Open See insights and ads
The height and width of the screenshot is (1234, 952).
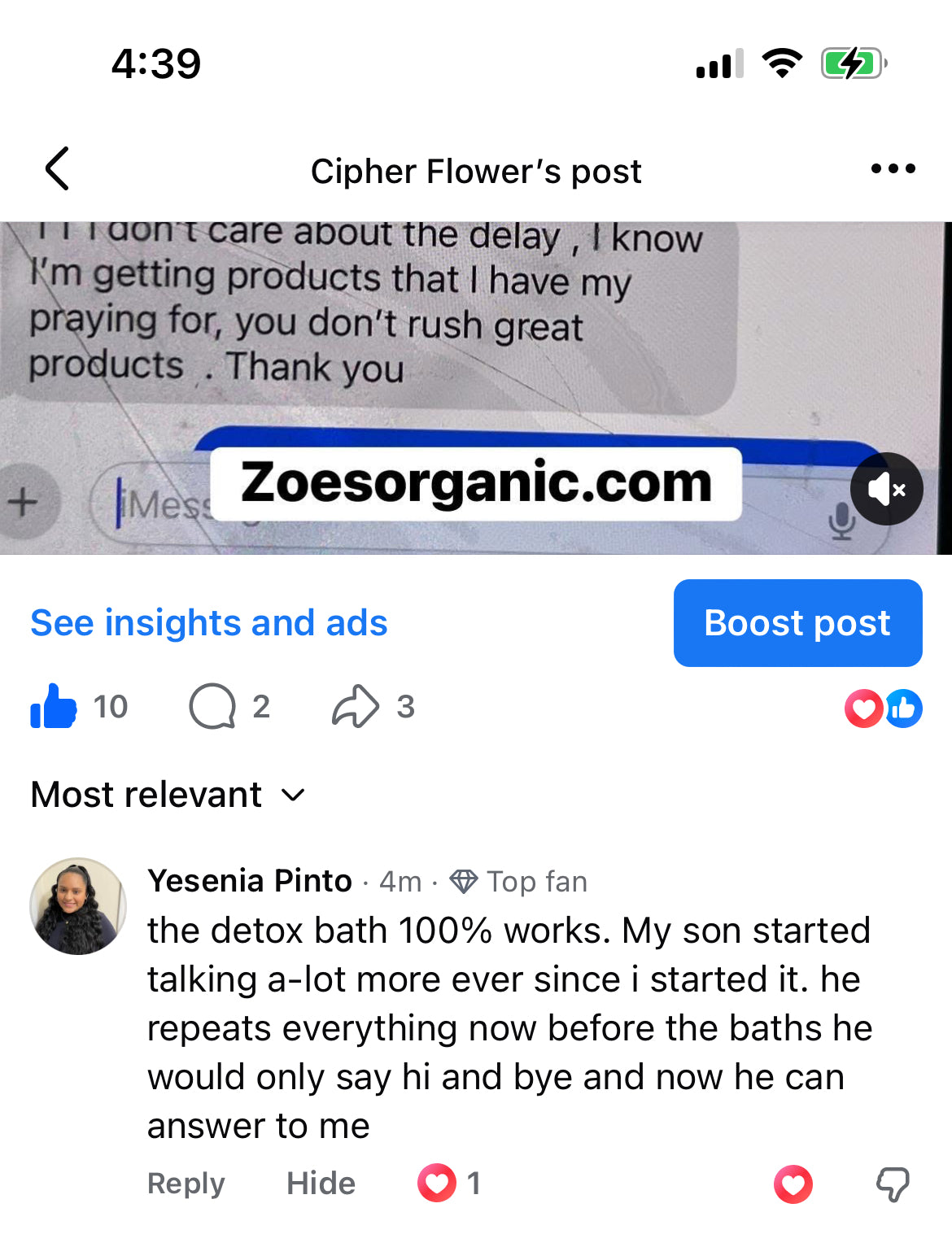pos(209,623)
